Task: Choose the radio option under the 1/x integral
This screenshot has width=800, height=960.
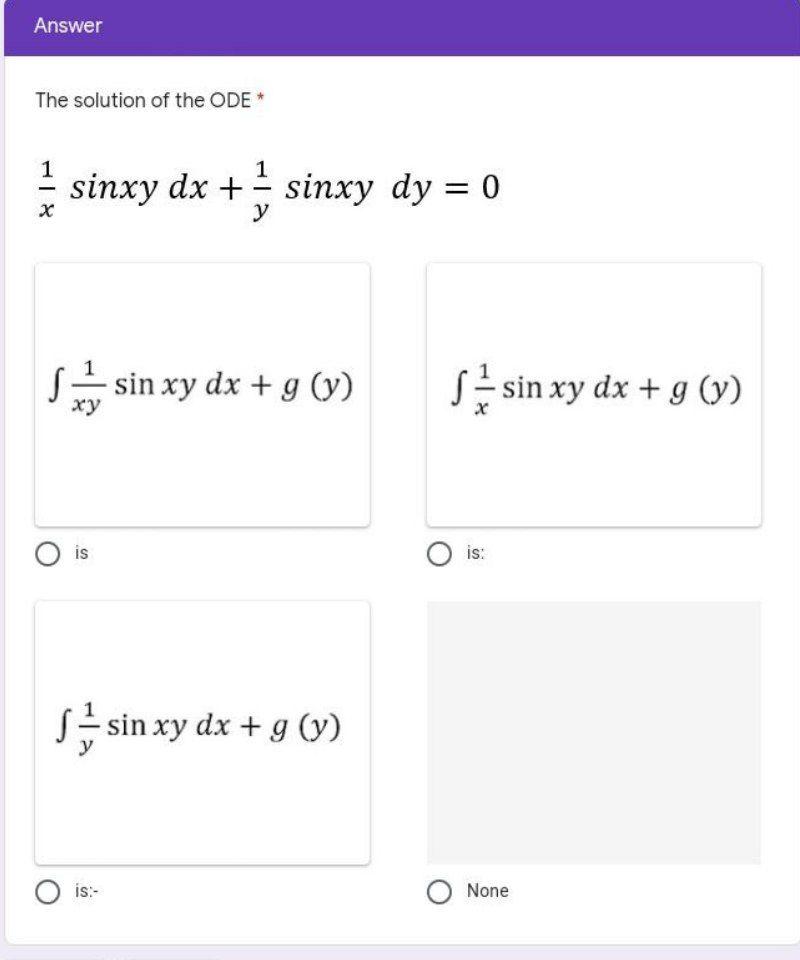Action: [439, 553]
